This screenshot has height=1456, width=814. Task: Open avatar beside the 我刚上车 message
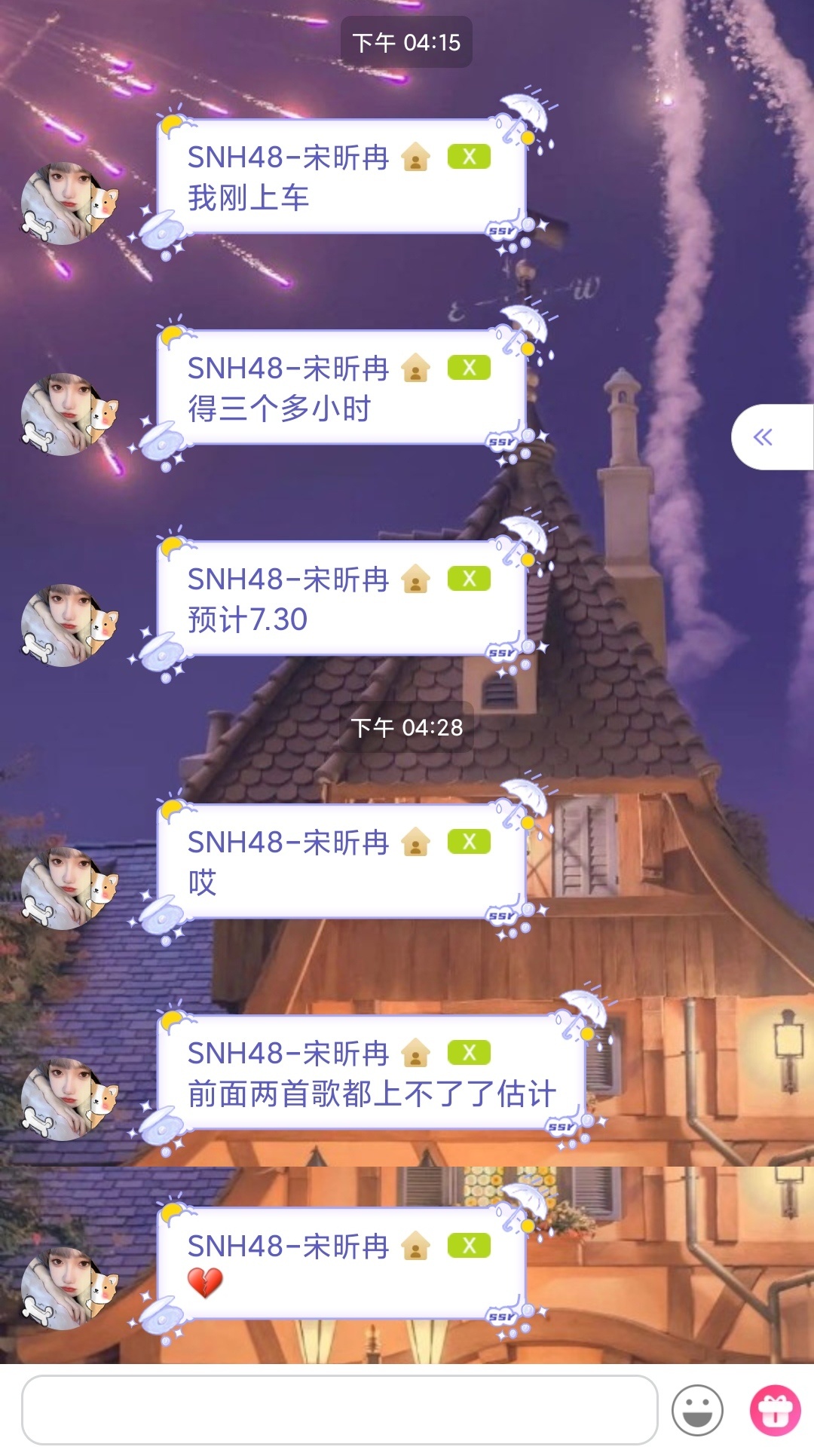pyautogui.click(x=66, y=203)
